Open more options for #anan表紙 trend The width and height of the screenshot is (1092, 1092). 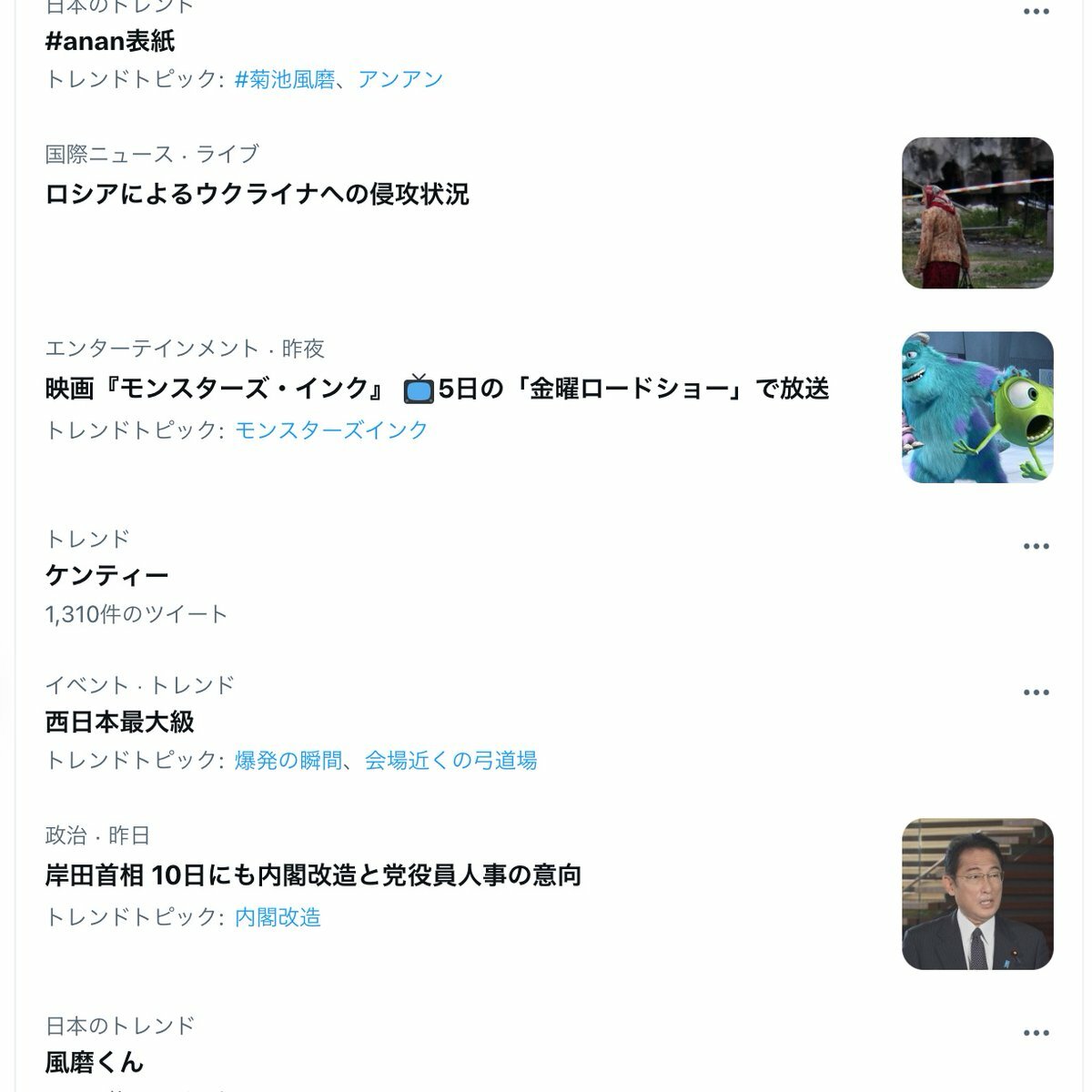pyautogui.click(x=1036, y=12)
